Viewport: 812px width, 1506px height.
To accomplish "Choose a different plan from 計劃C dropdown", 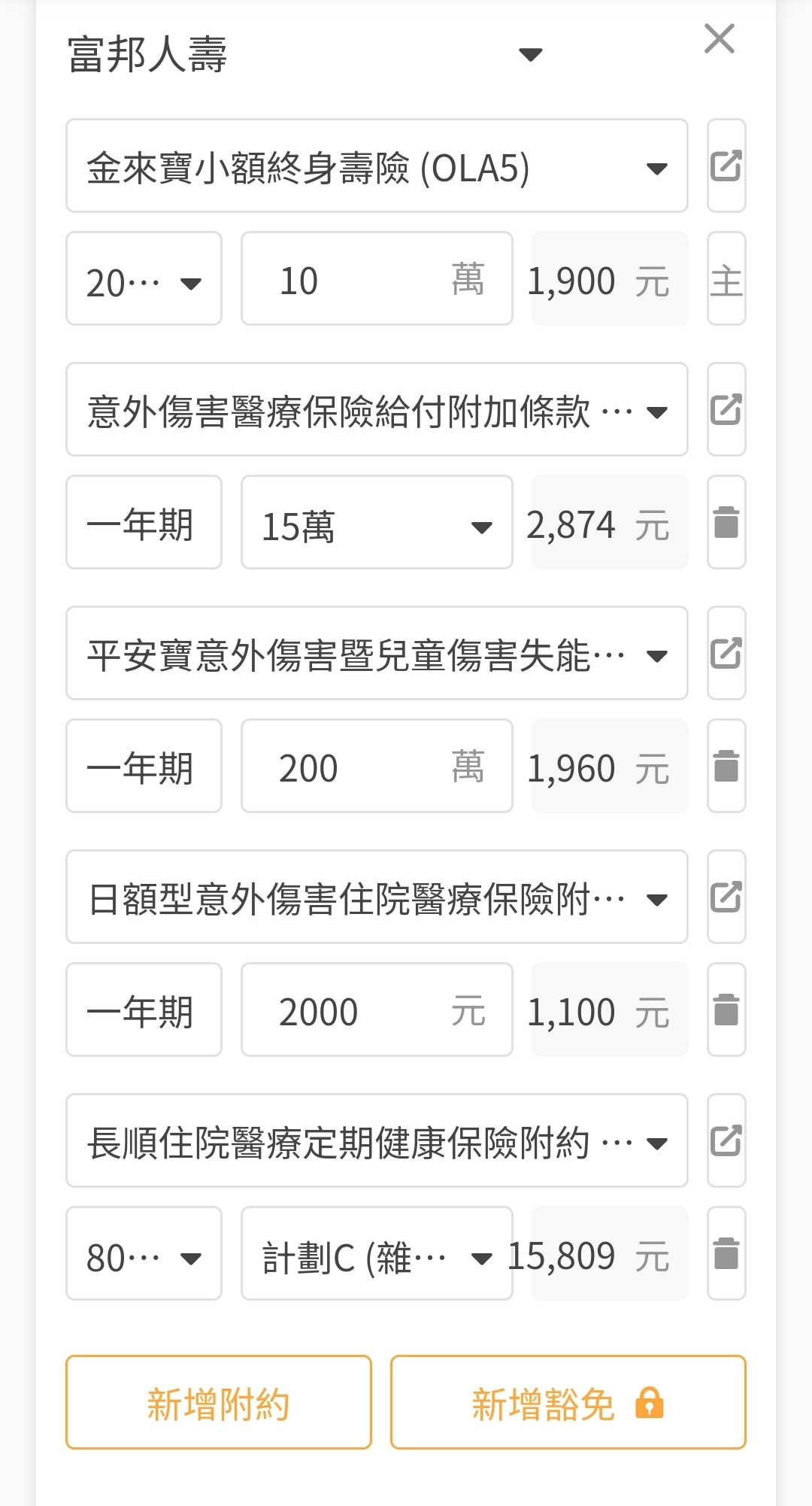I will point(376,1254).
